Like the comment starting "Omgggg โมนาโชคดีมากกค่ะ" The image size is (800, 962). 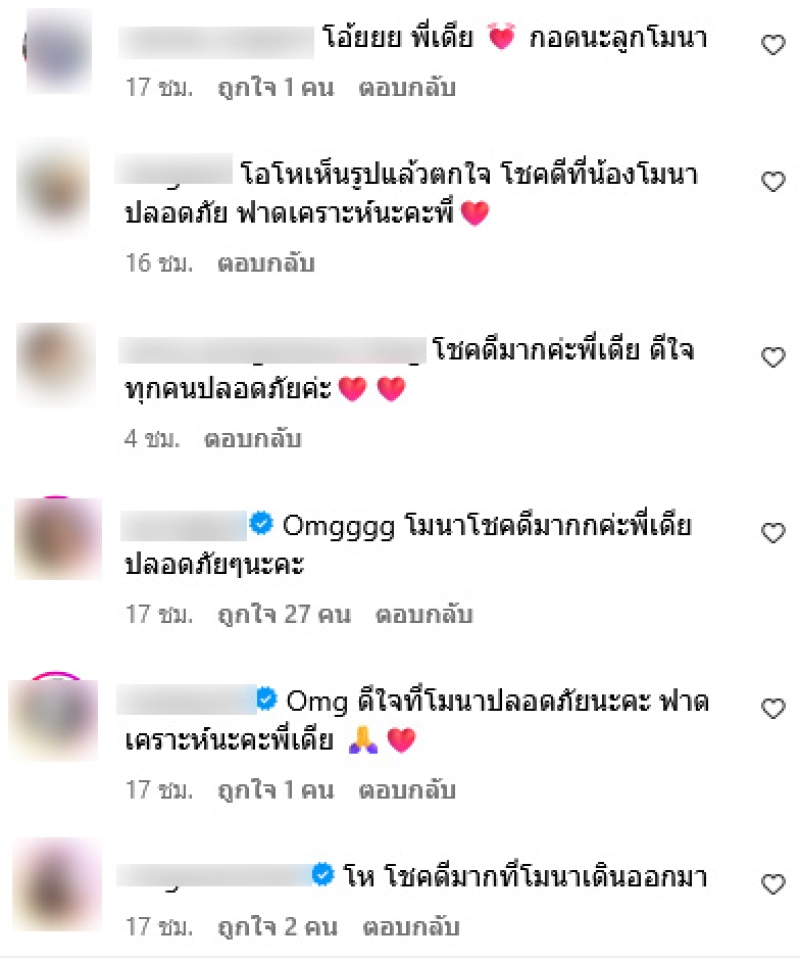[773, 533]
